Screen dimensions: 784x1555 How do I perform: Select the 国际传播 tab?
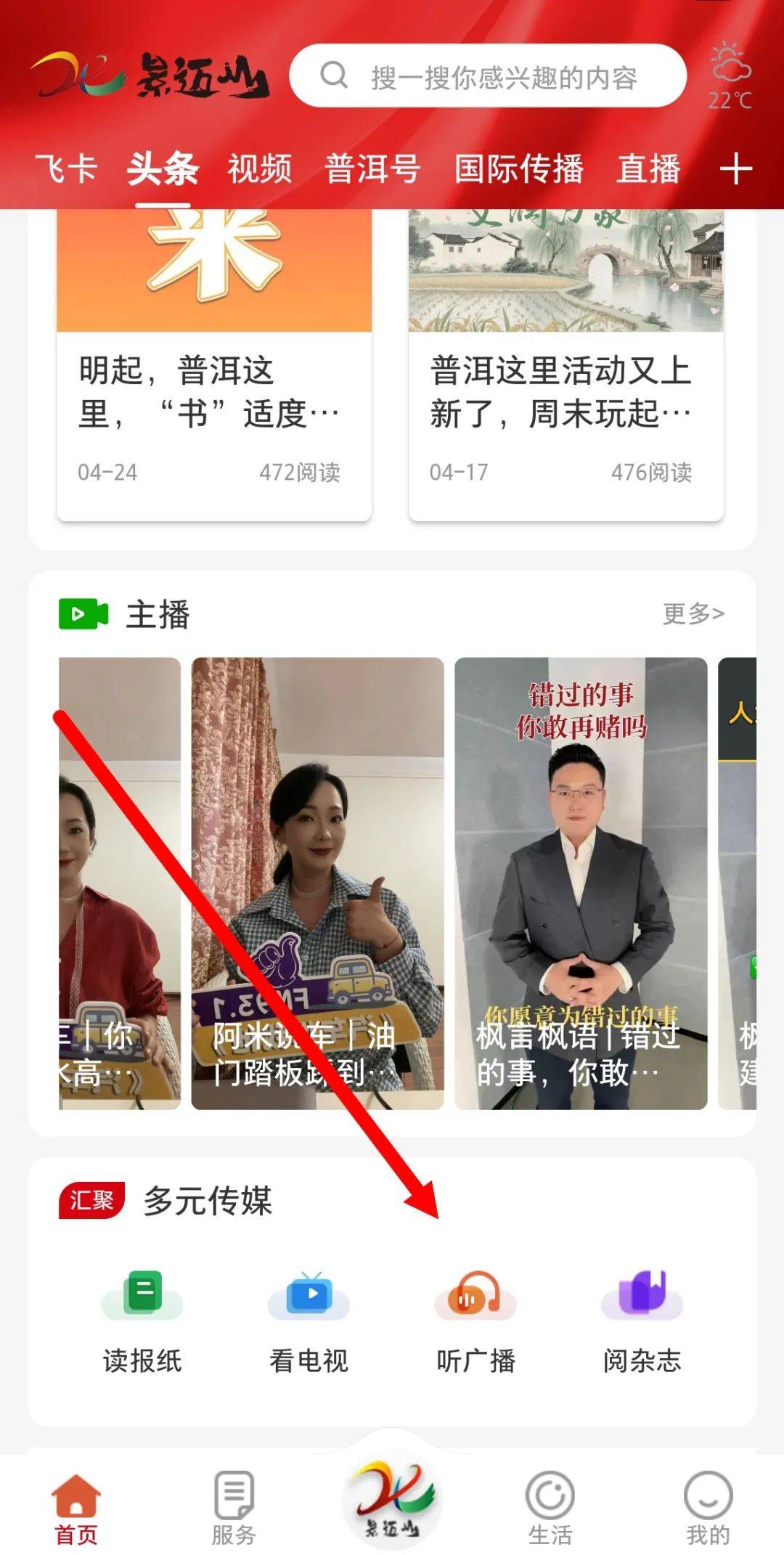tap(518, 169)
